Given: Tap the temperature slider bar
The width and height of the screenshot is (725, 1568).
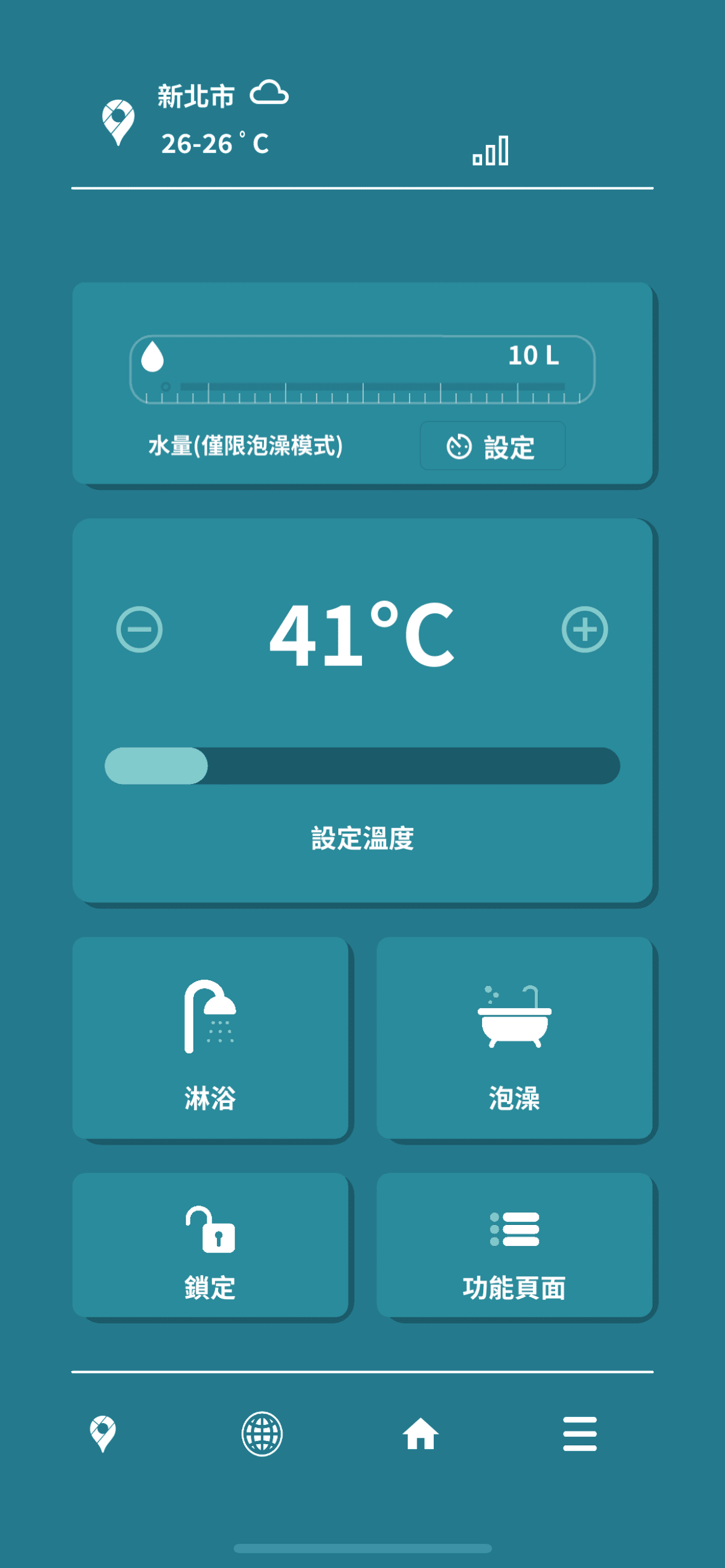Looking at the screenshot, I should pos(362,766).
